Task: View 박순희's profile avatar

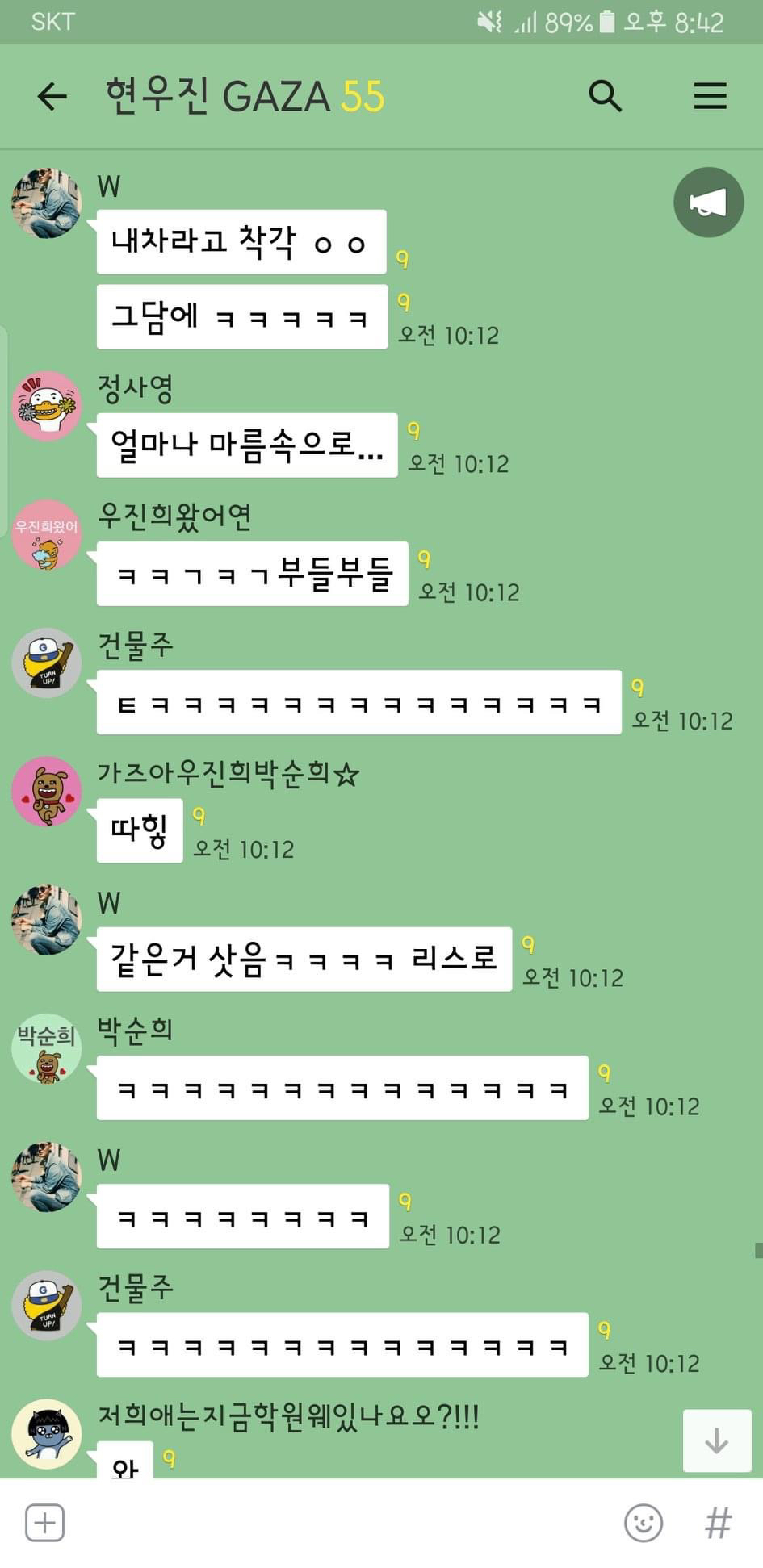Action: (47, 1048)
